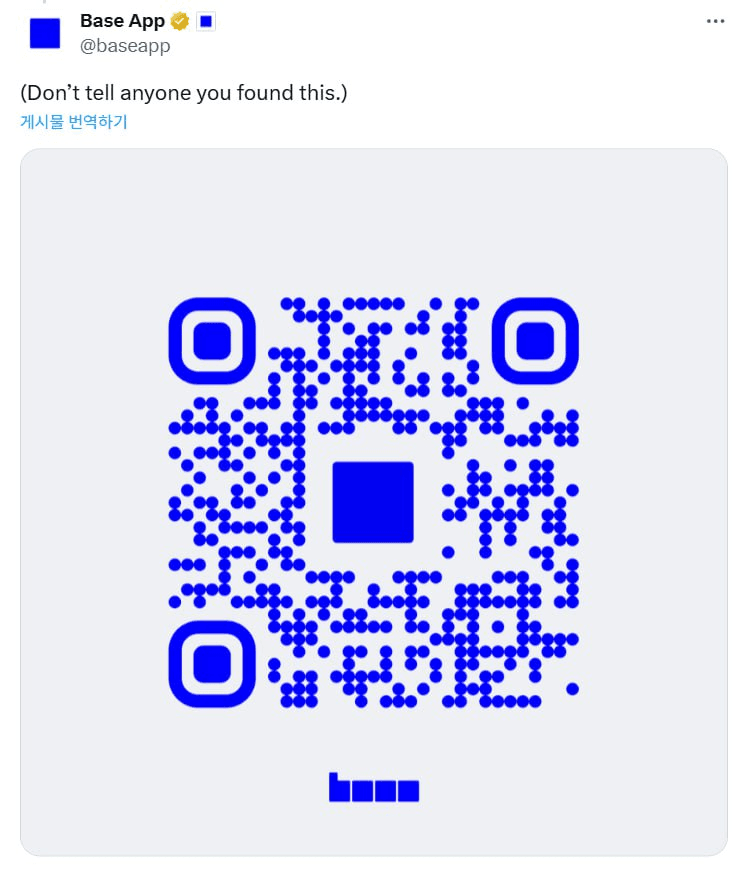Open the attached QR code image
The height and width of the screenshot is (869, 742).
[373, 502]
